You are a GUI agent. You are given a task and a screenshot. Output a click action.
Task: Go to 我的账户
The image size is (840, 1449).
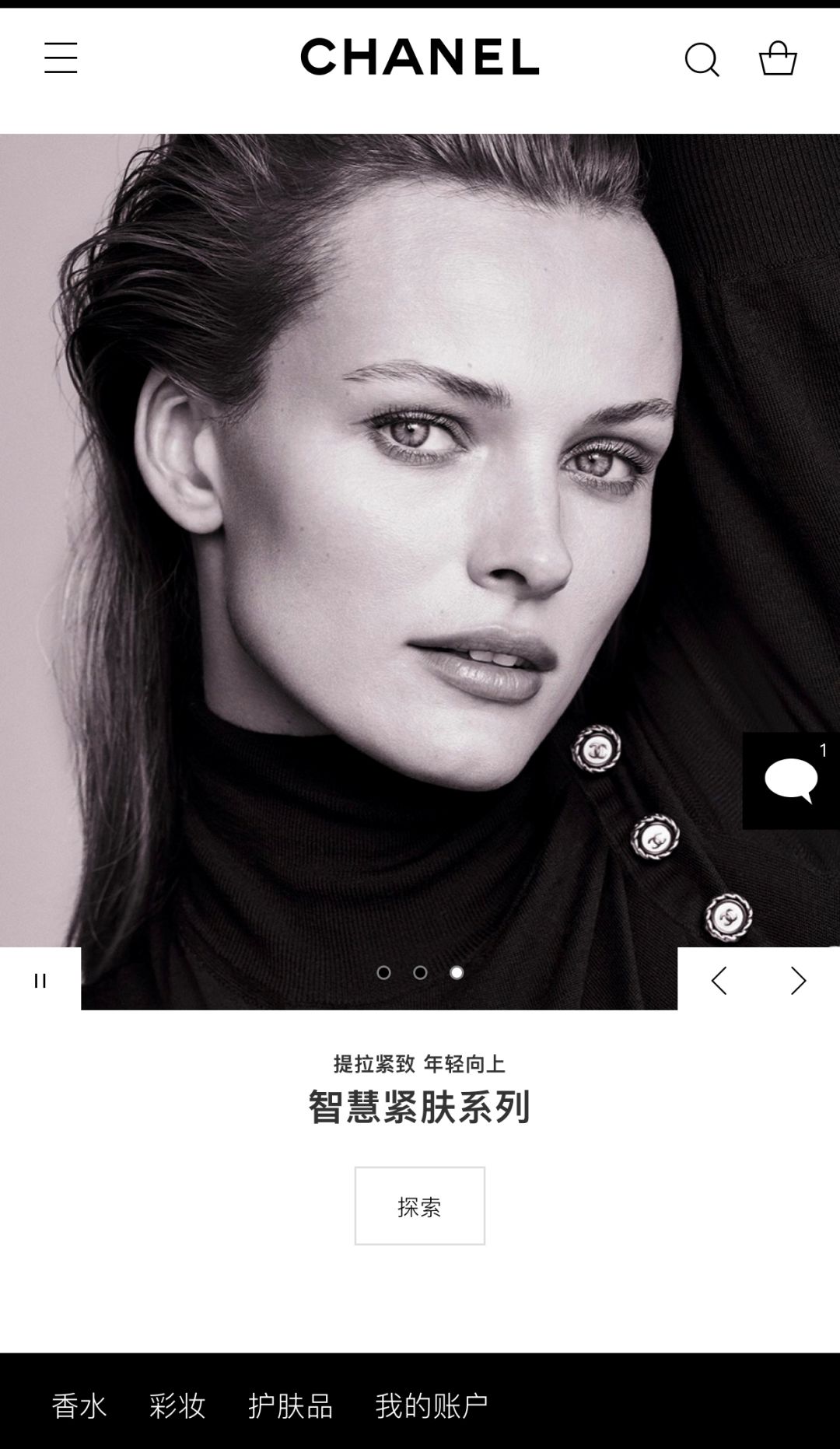tap(432, 1406)
